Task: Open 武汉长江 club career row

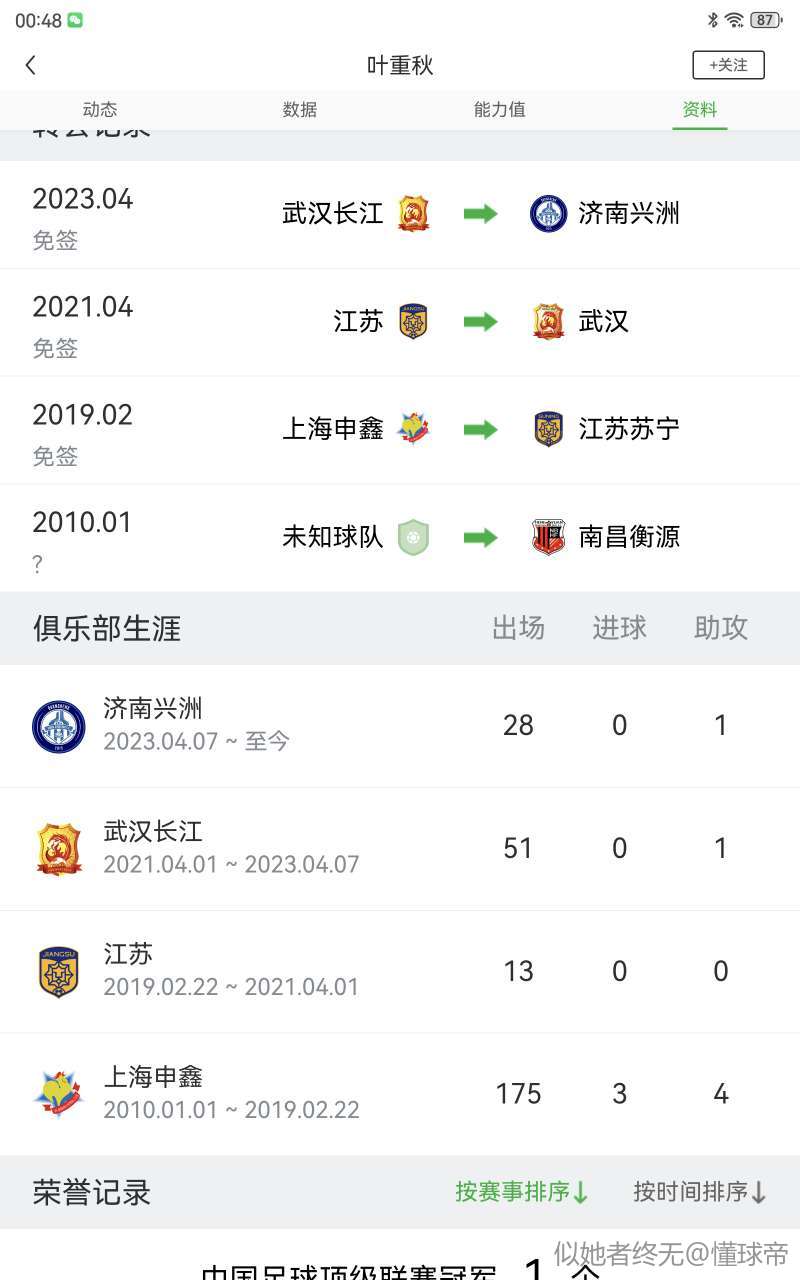Action: 400,849
